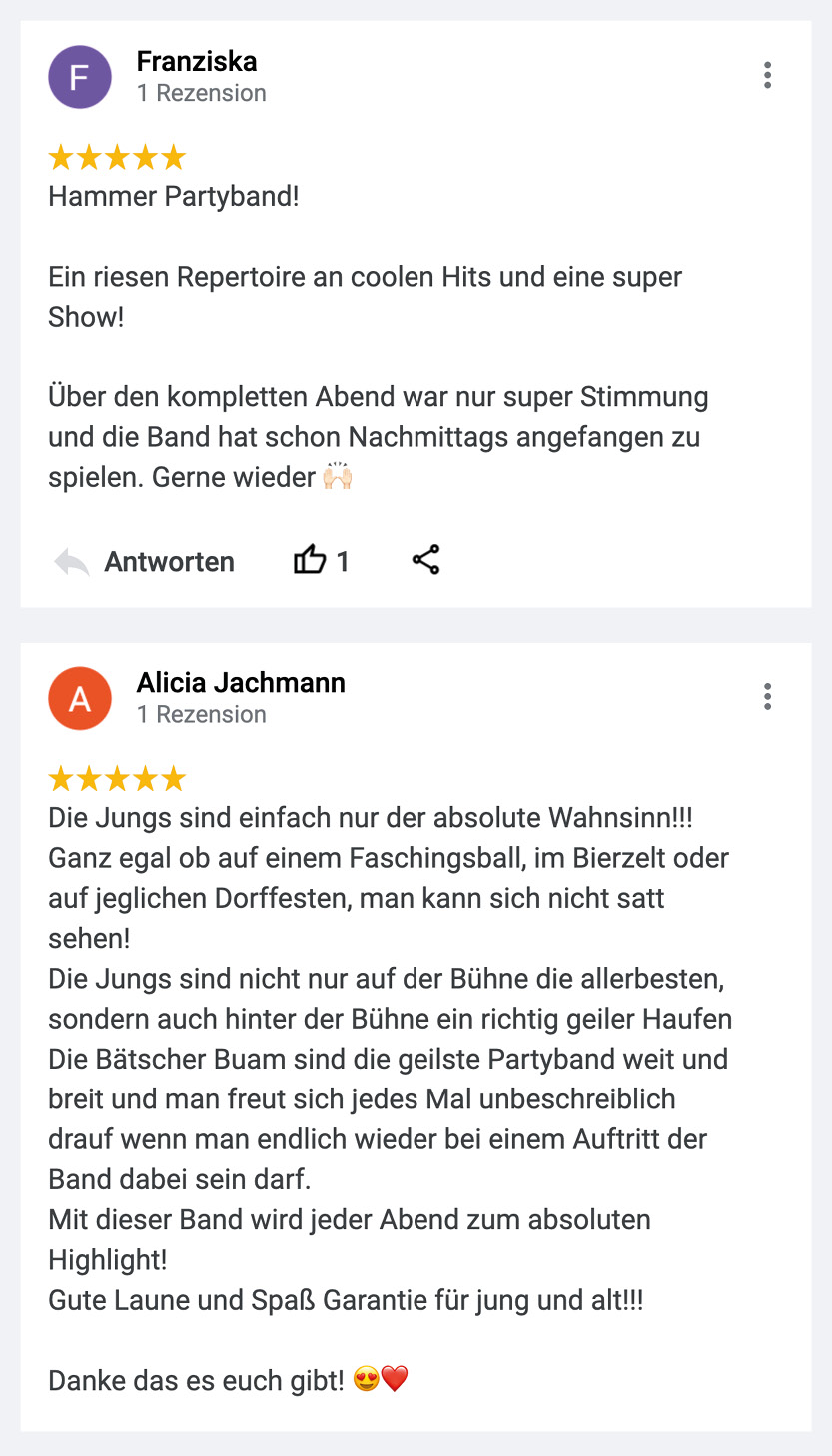Open overflow menu on Franziska's review
Image resolution: width=832 pixels, height=1456 pixels.
pos(767,76)
